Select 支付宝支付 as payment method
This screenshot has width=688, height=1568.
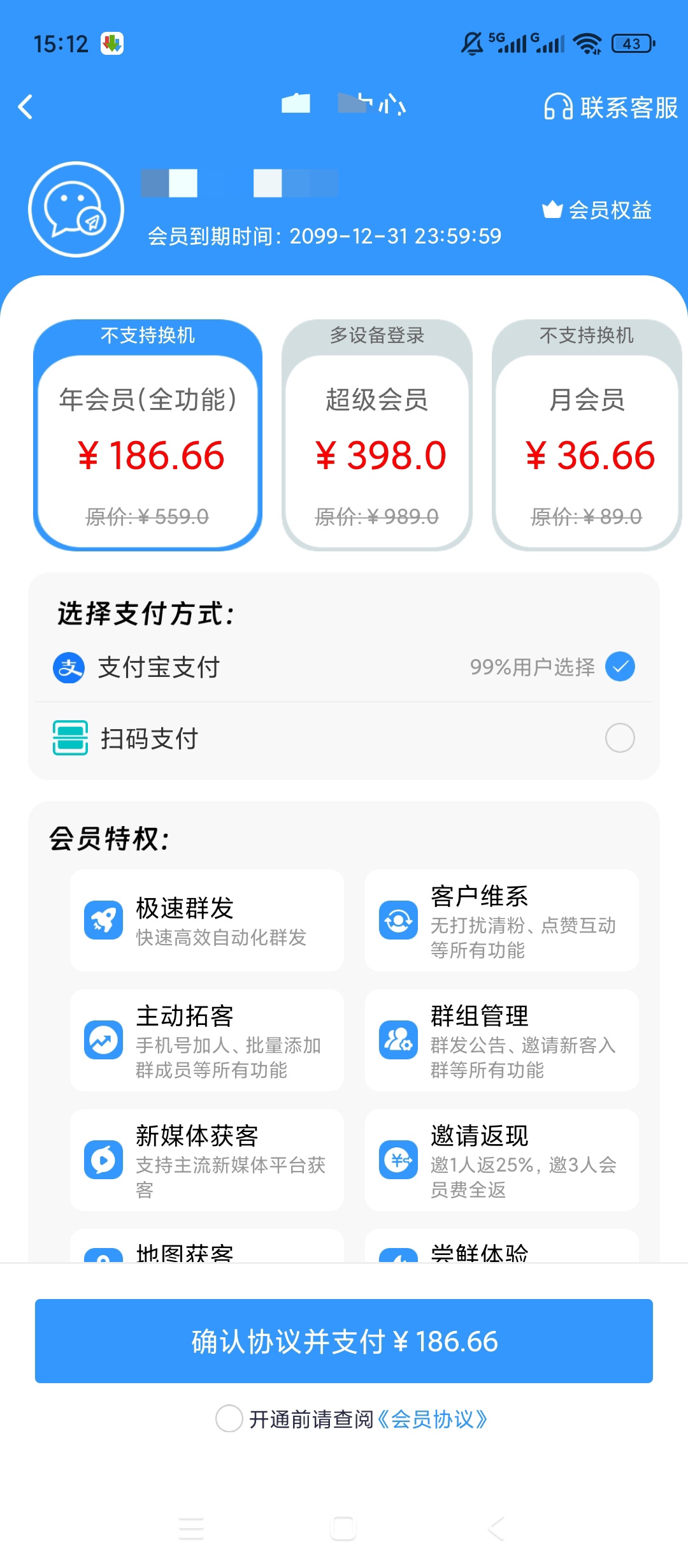344,667
